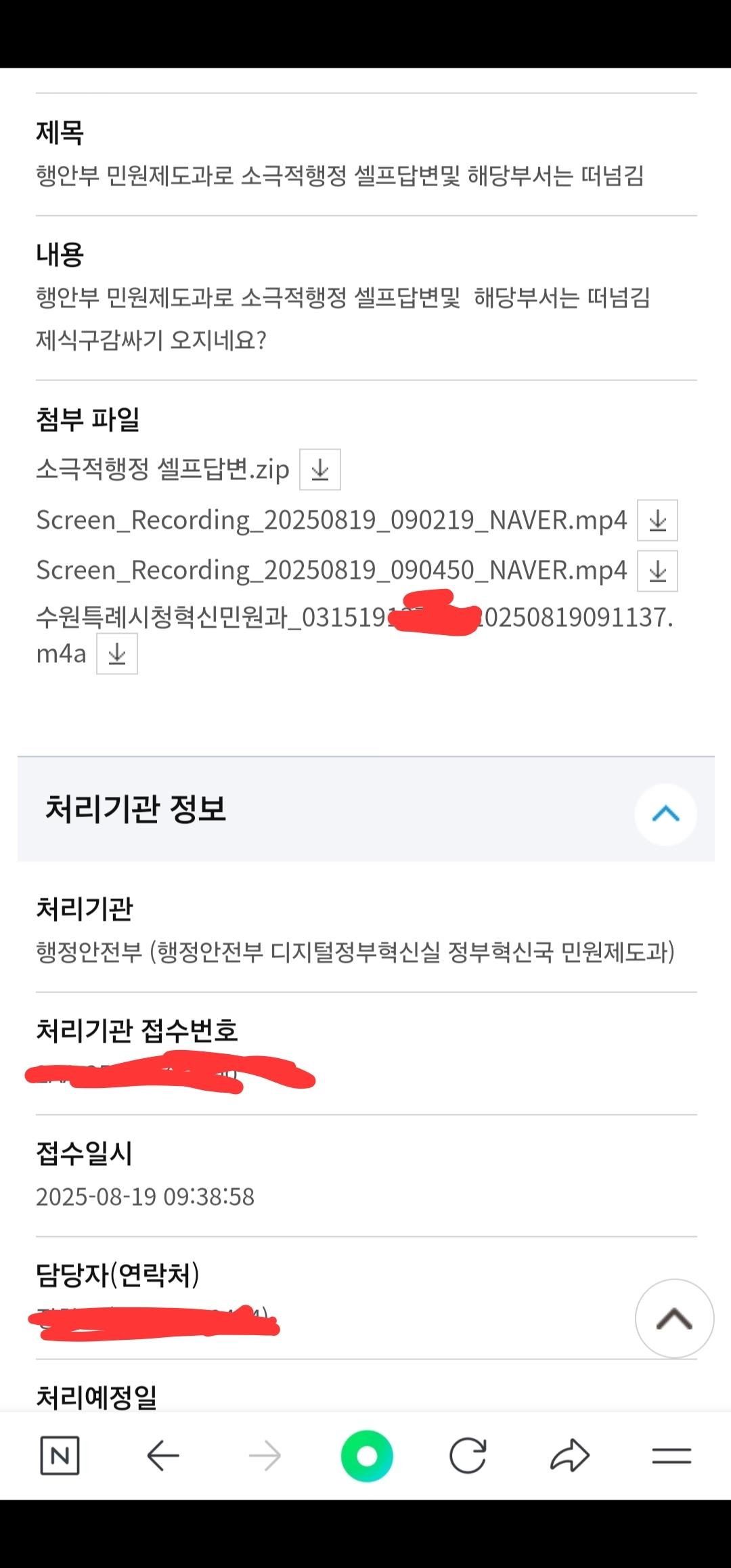Share this page
The image size is (731, 1568).
[x=570, y=1455]
